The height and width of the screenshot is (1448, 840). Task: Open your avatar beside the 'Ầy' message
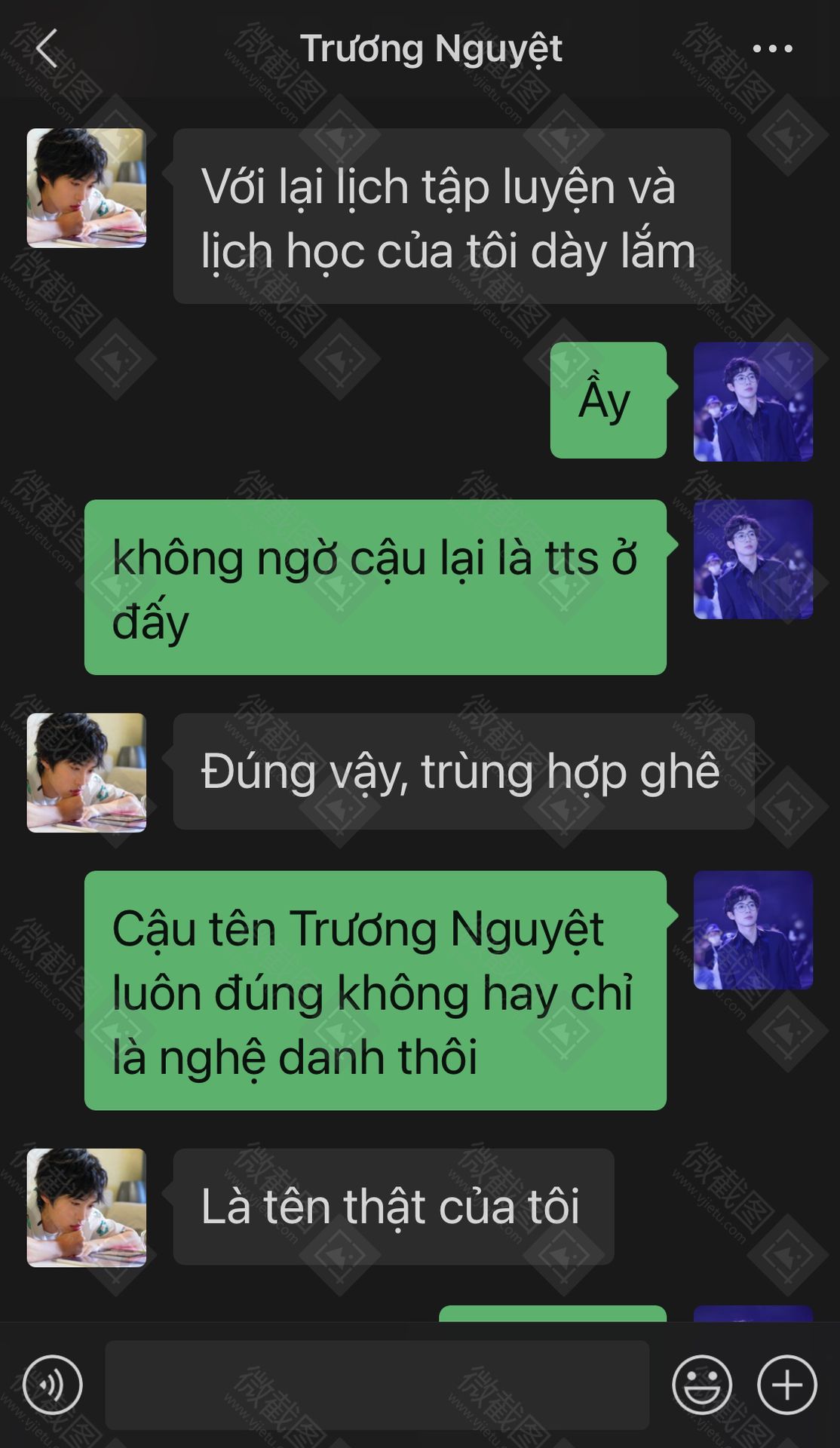[x=753, y=402]
